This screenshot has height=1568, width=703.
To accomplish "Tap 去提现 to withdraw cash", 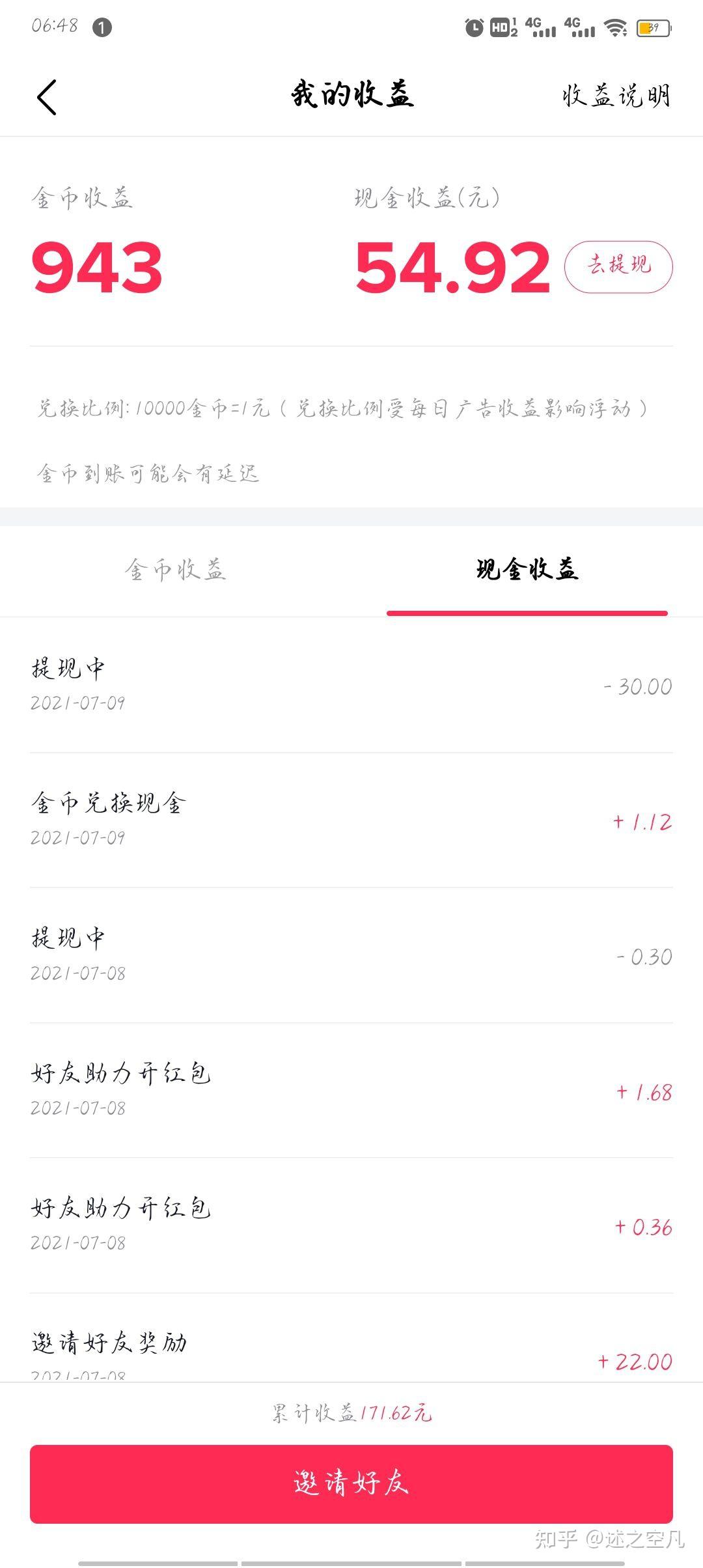I will click(x=618, y=266).
